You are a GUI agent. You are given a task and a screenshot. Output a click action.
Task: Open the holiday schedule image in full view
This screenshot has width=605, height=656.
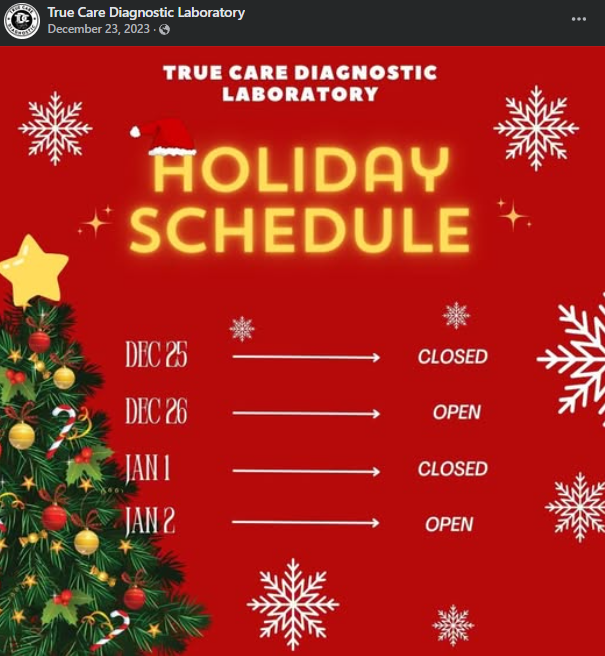(x=302, y=350)
